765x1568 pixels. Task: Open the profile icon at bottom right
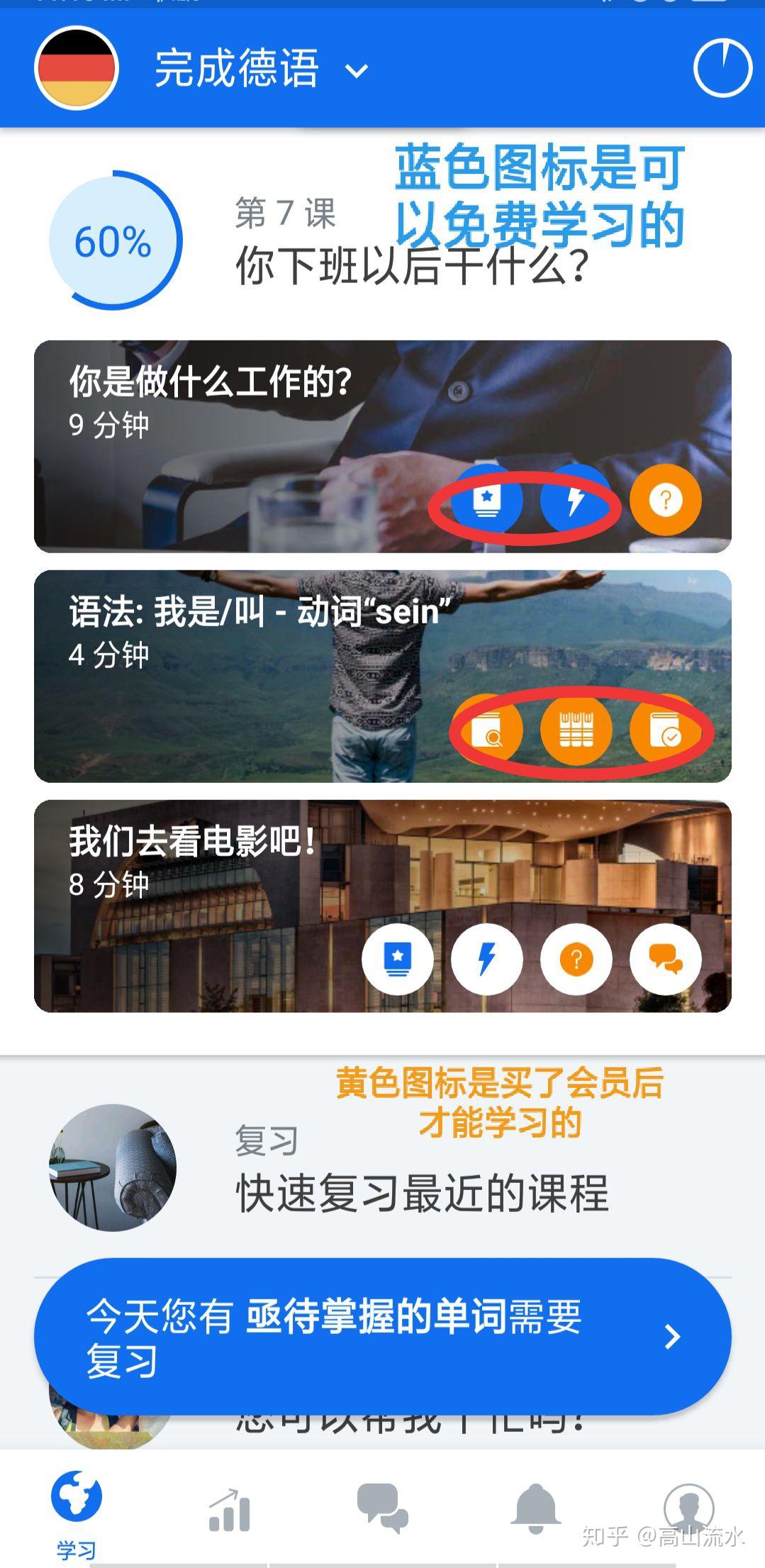(688, 1505)
